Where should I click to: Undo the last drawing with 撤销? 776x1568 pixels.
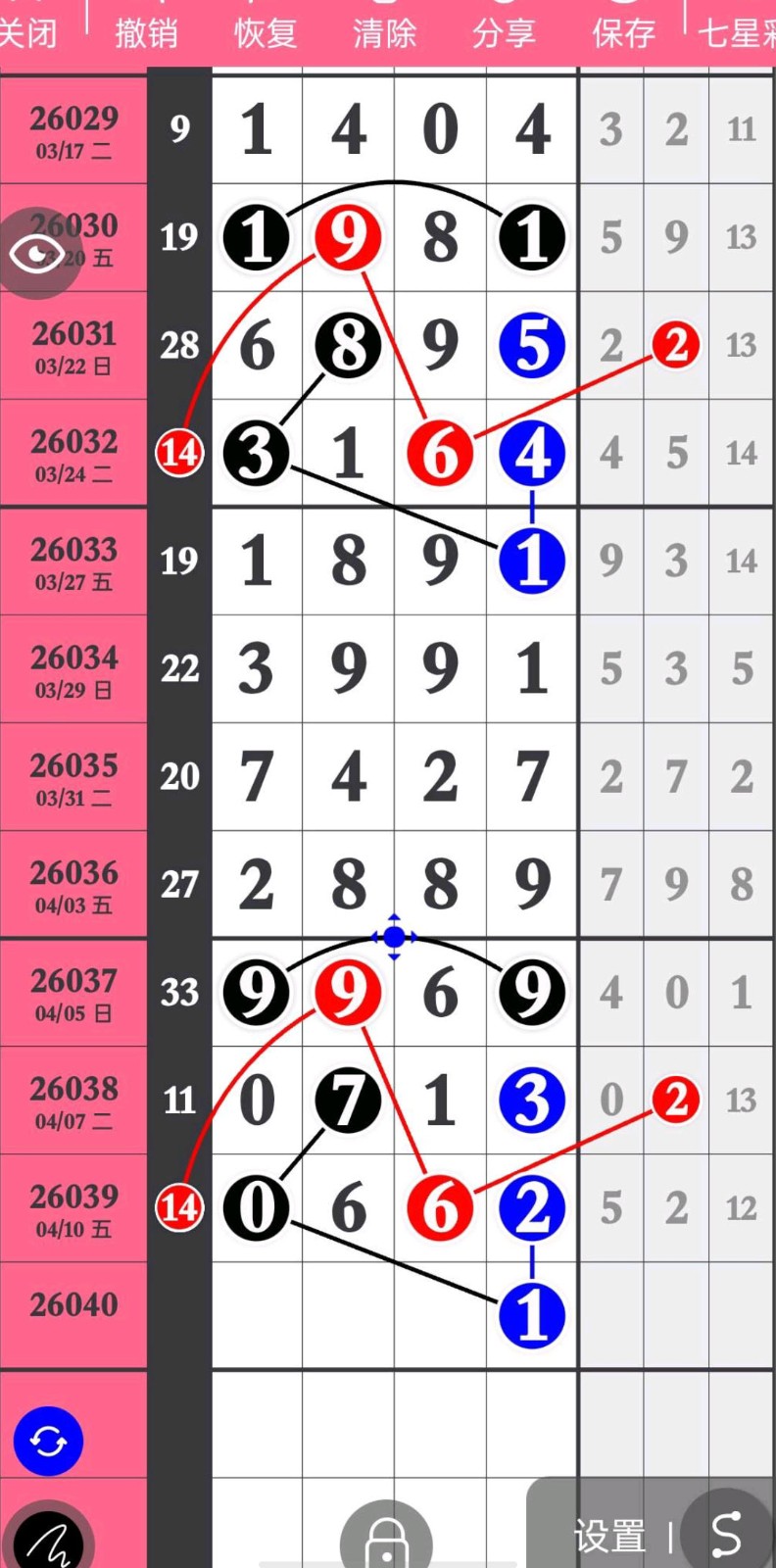[x=146, y=33]
